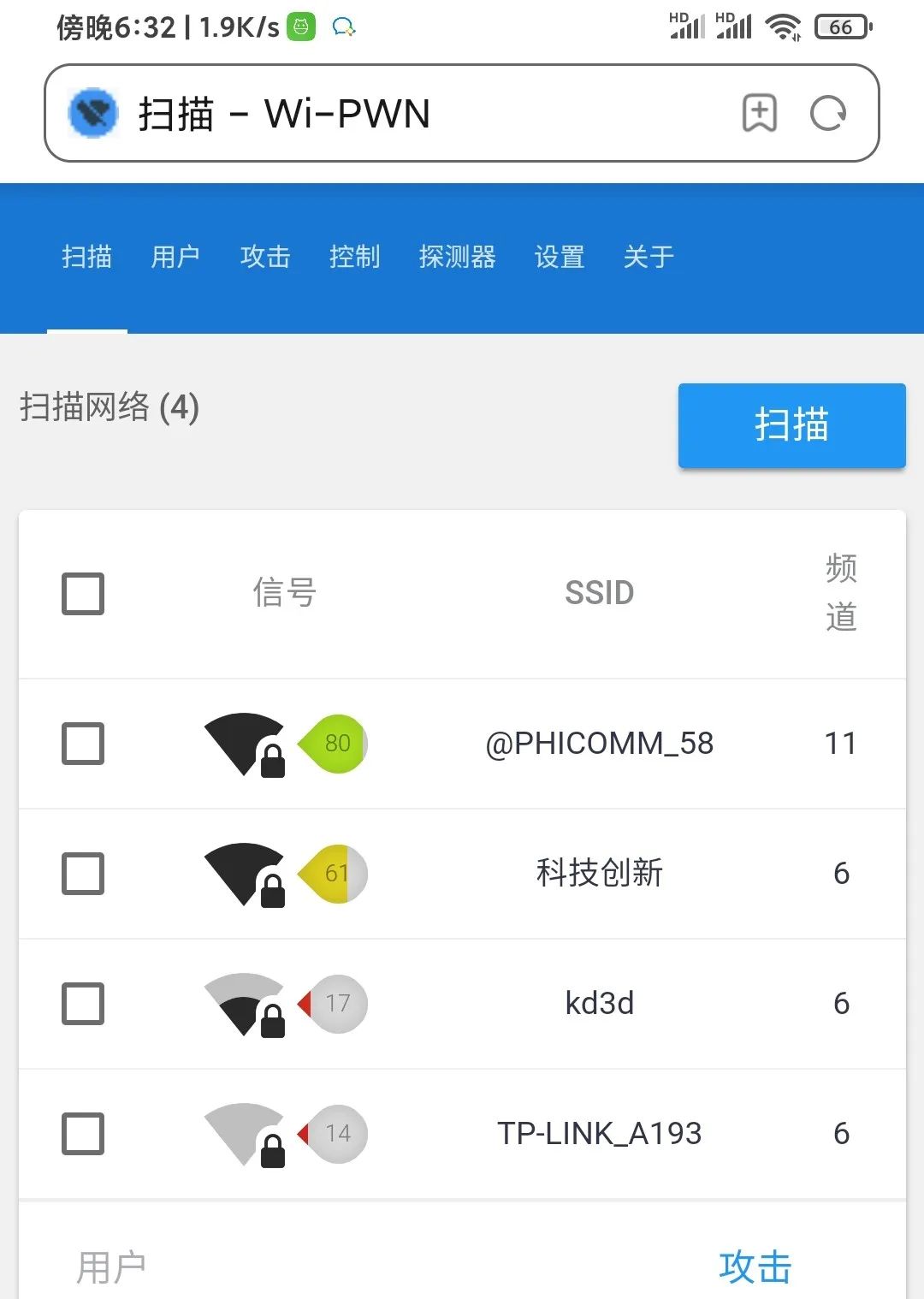Image resolution: width=924 pixels, height=1299 pixels.
Task: Select the checkbox for @PHICOMM_58
Action: pyautogui.click(x=82, y=744)
